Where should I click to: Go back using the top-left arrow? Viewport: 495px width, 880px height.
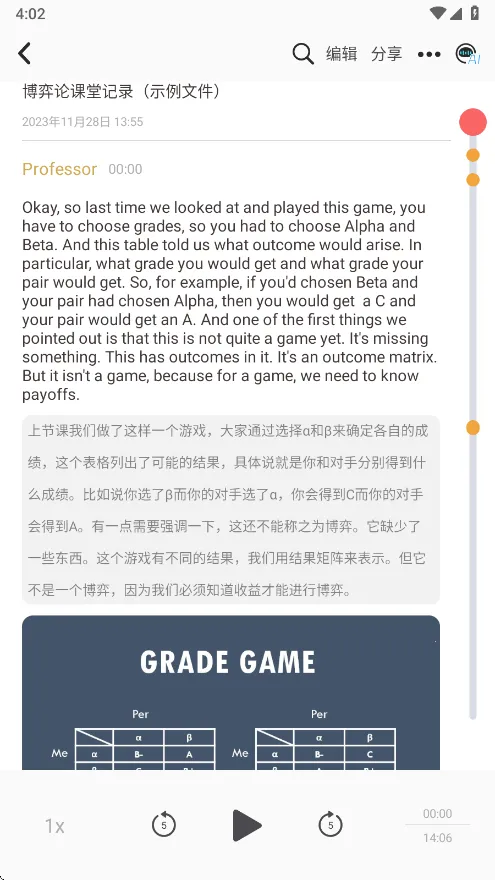click(x=24, y=54)
